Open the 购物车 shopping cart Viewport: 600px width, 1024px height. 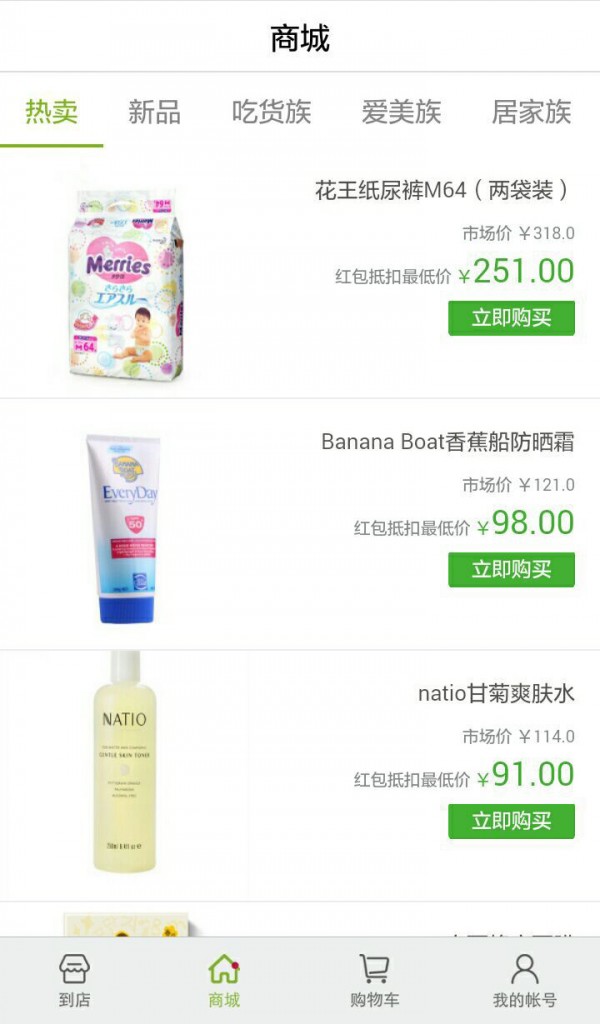click(374, 980)
